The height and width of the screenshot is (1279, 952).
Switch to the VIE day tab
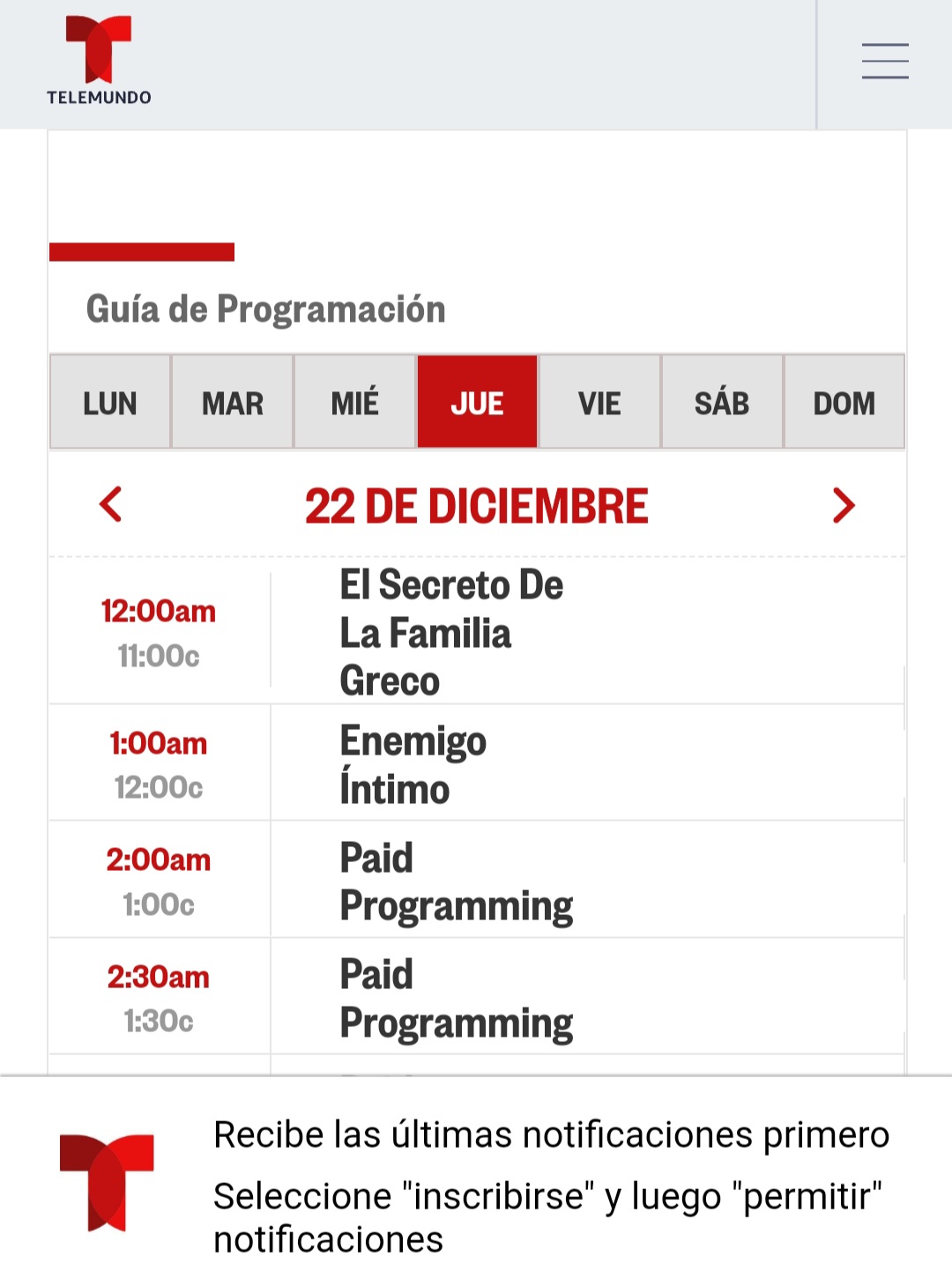[599, 403]
